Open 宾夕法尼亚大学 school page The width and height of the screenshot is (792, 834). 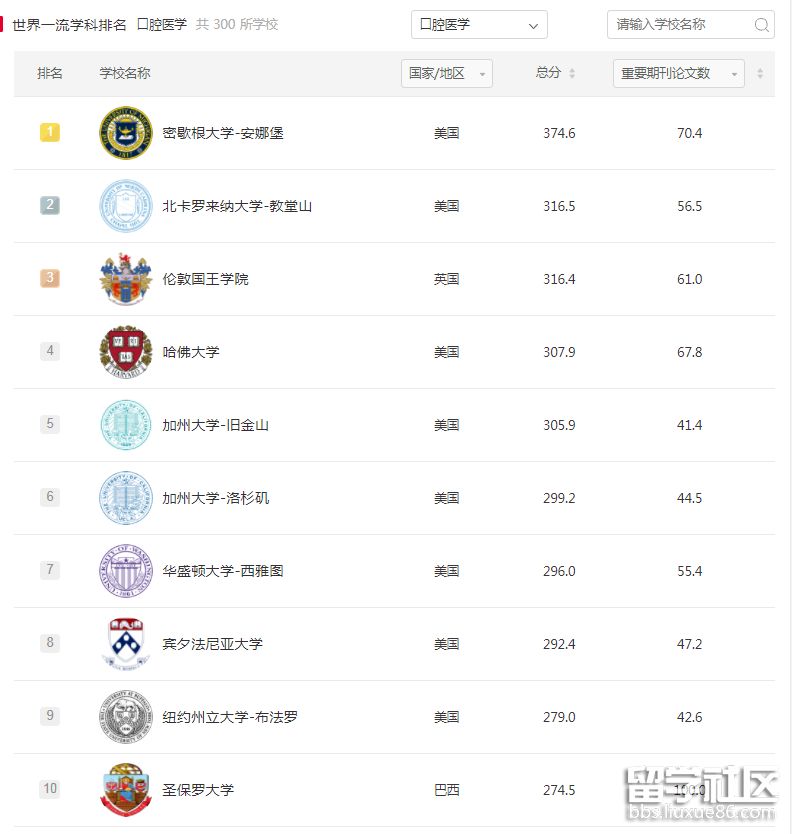tap(212, 644)
